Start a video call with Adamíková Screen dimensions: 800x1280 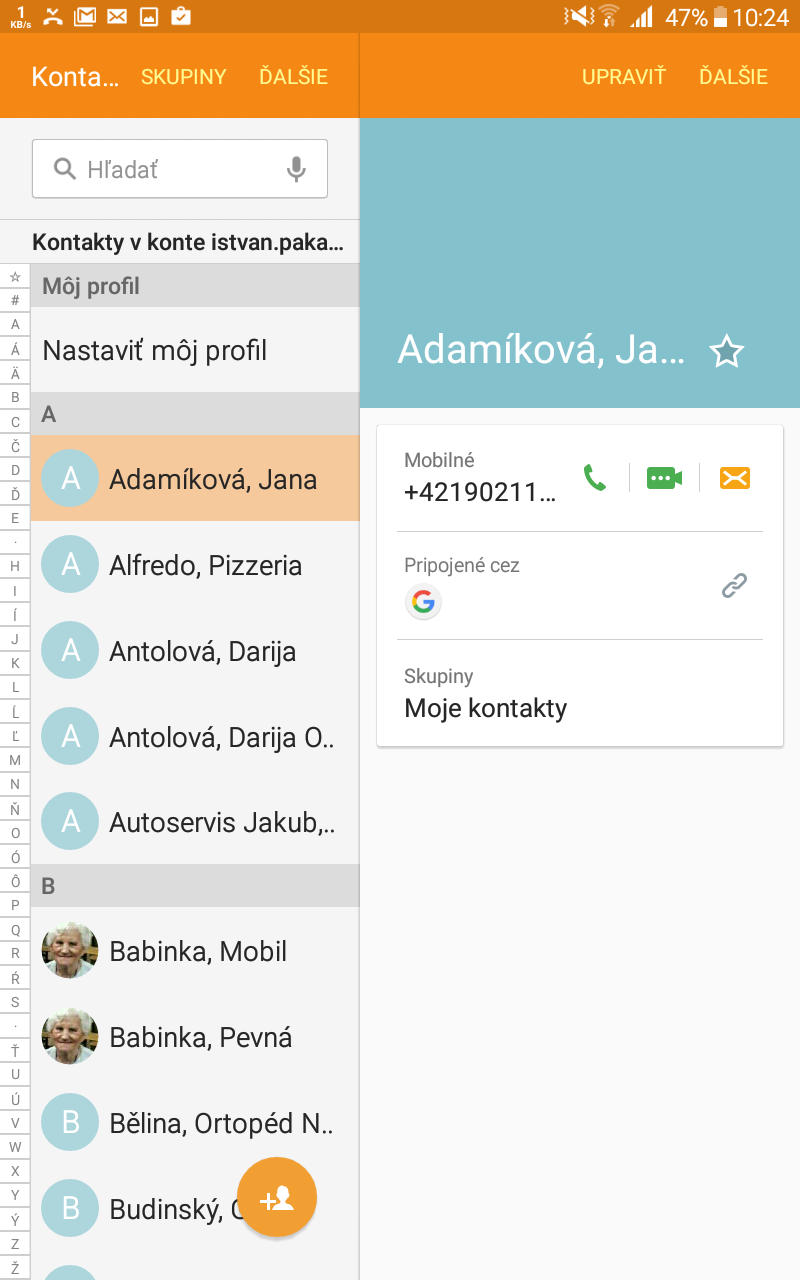click(664, 478)
